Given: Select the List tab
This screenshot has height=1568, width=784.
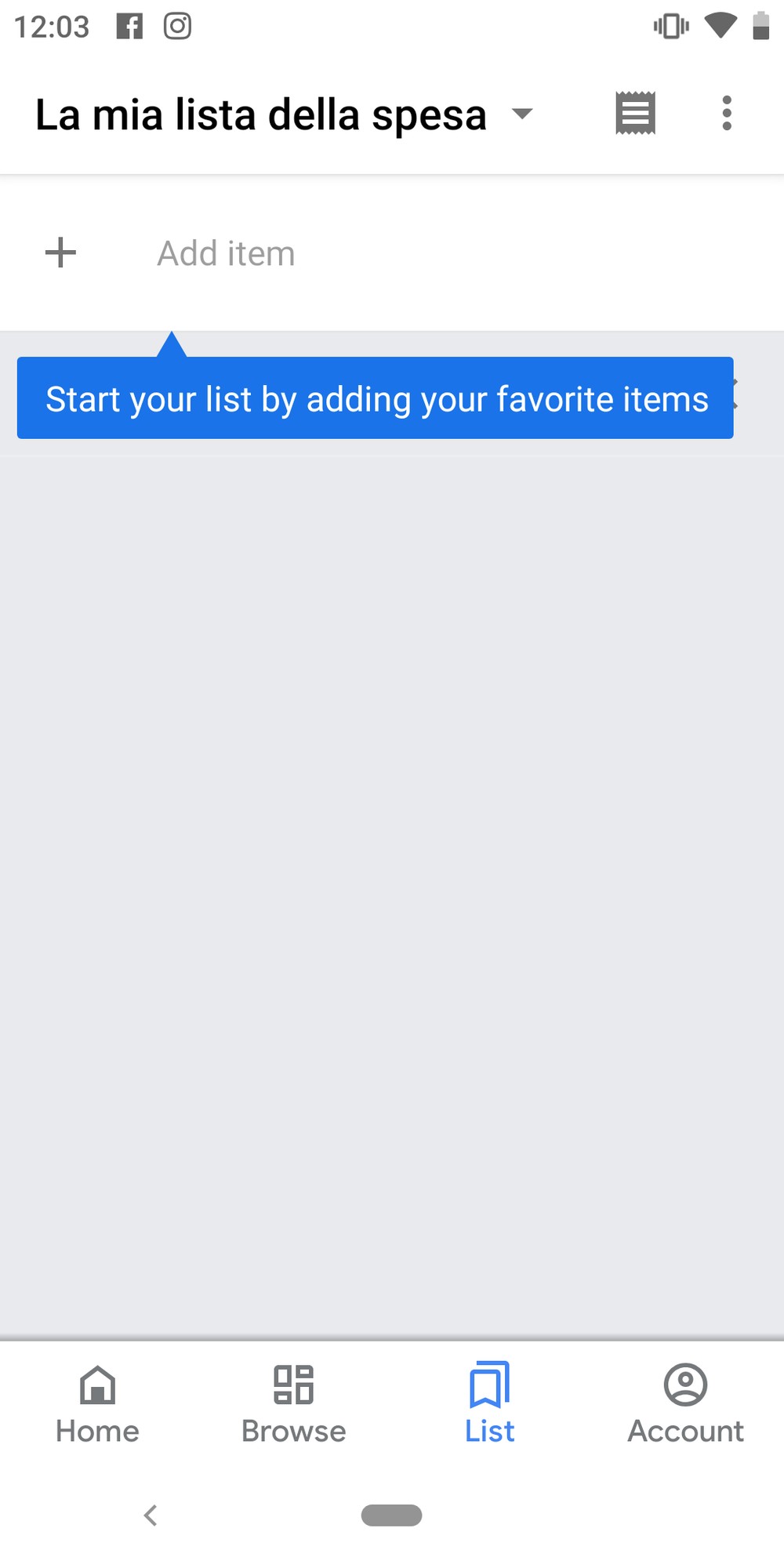Looking at the screenshot, I should coord(489,1404).
